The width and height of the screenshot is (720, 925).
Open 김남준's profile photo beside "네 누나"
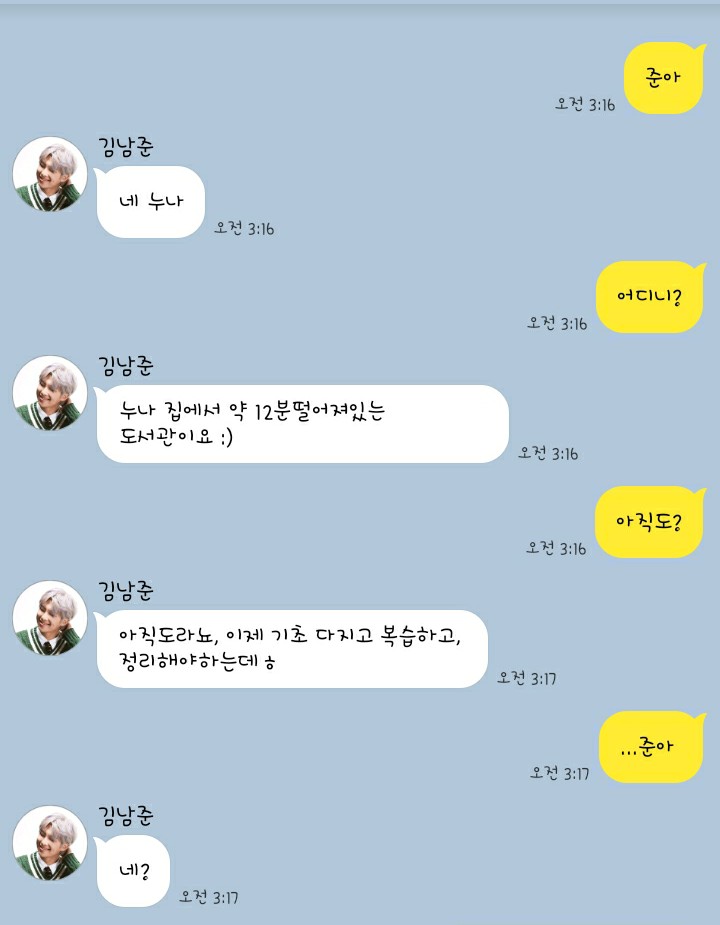[50, 174]
